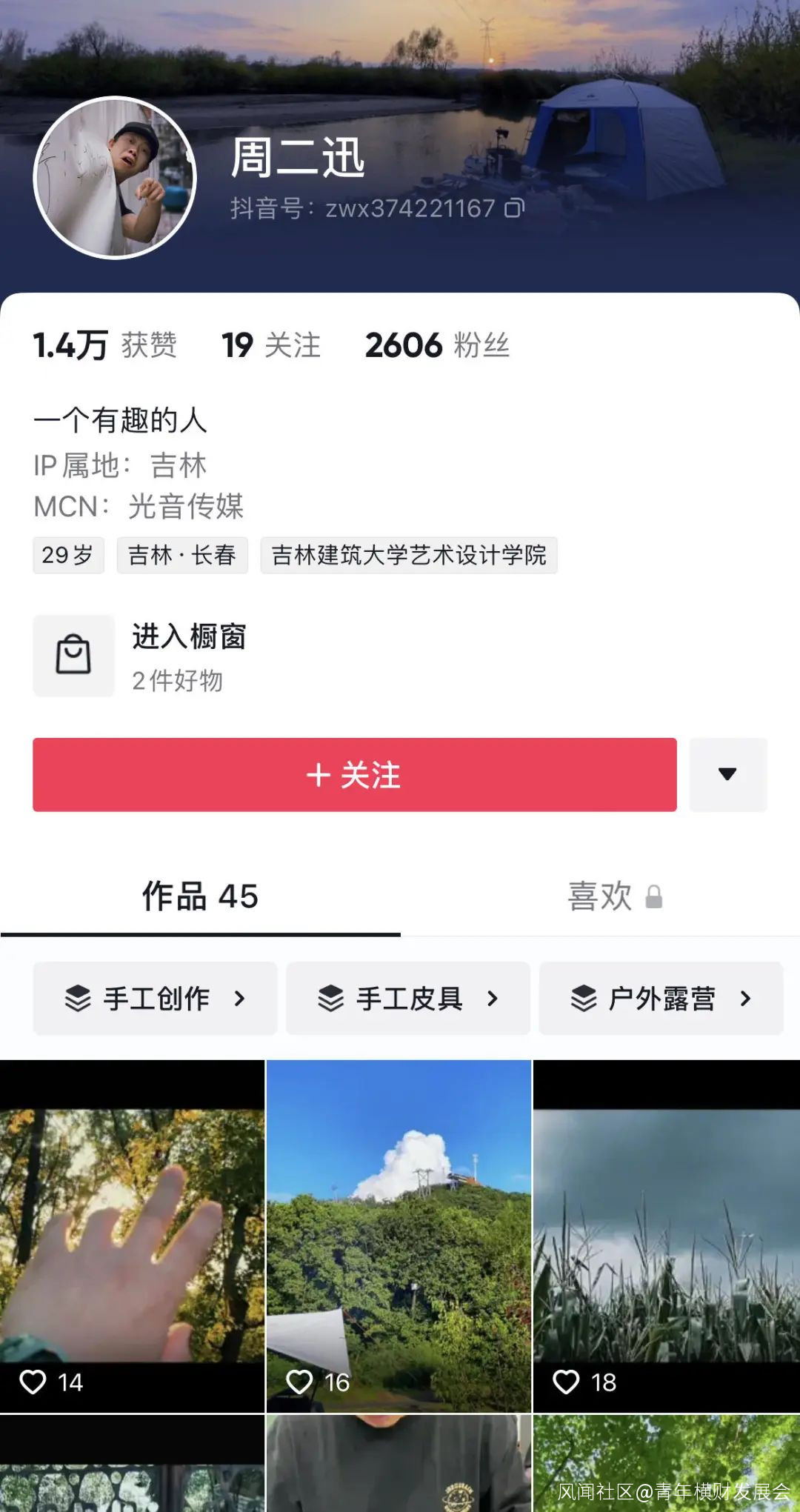The height and width of the screenshot is (1512, 800).
Task: Copy the 抖音号 with the copy icon
Action: pos(514,209)
